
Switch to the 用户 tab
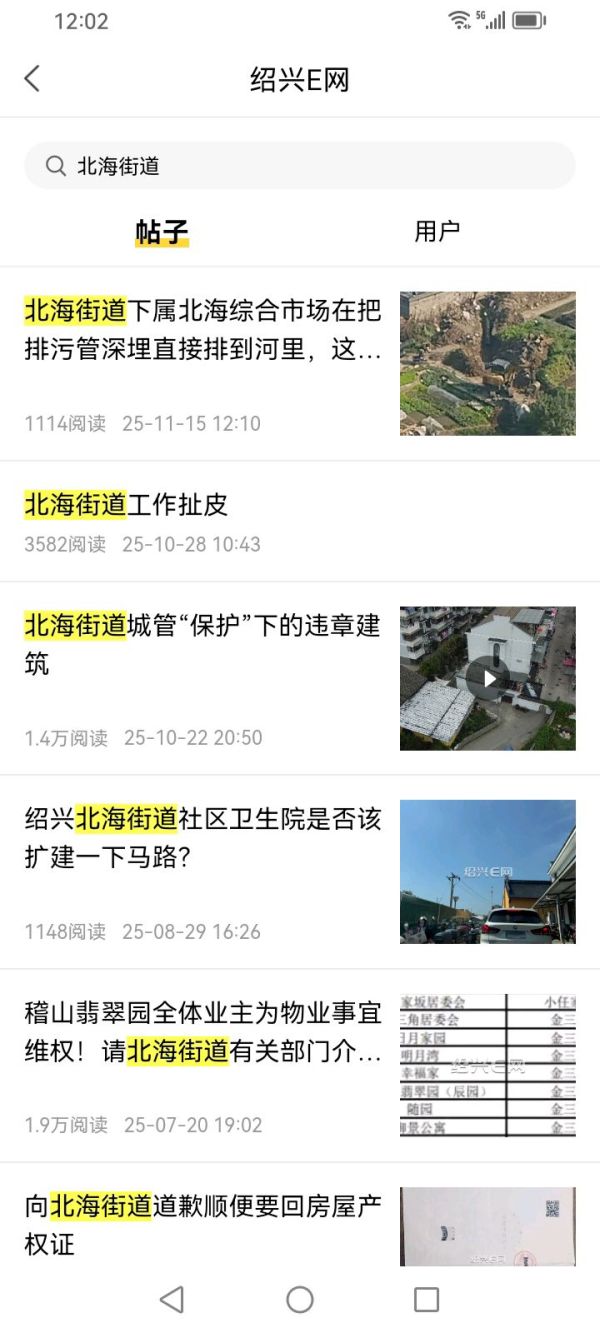pos(437,232)
